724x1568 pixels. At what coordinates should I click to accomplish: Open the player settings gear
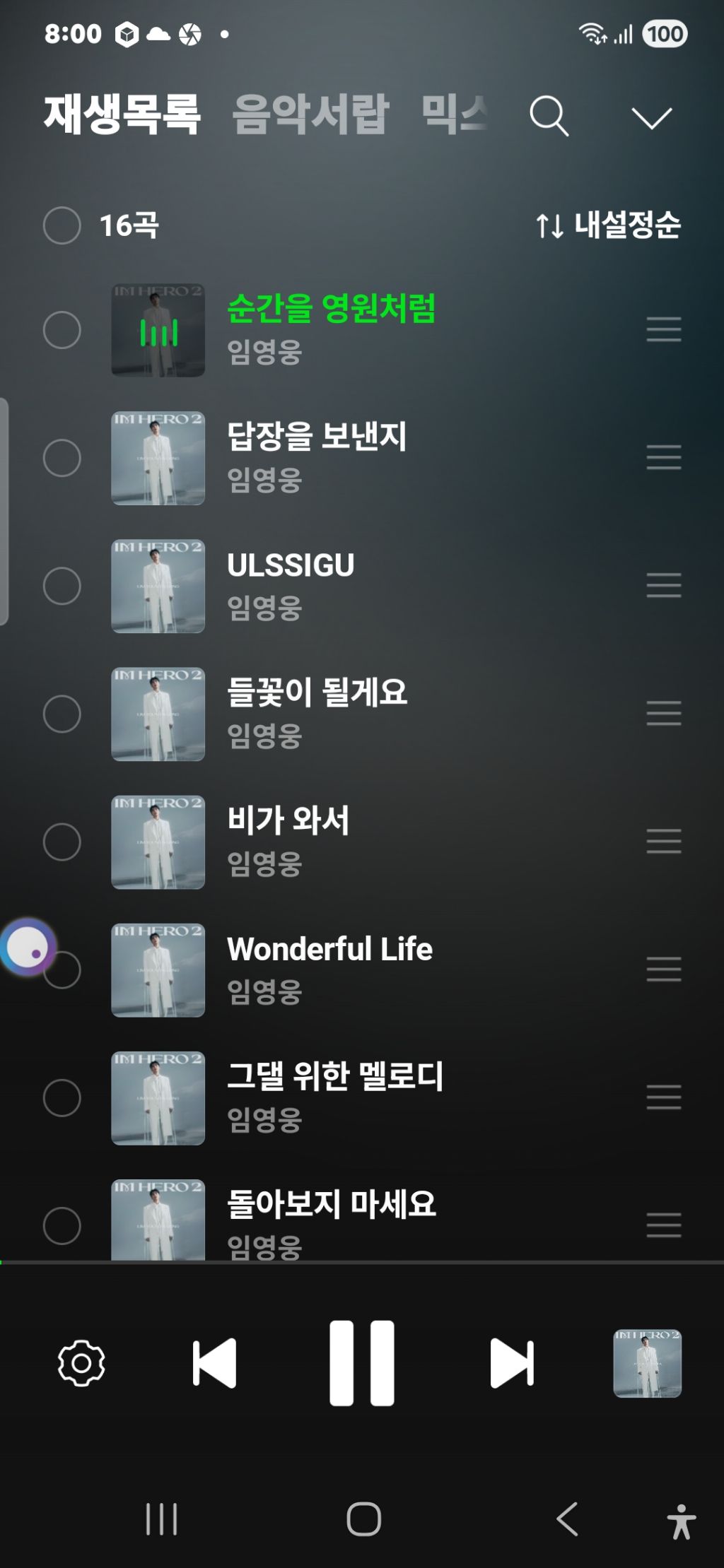pos(81,1362)
